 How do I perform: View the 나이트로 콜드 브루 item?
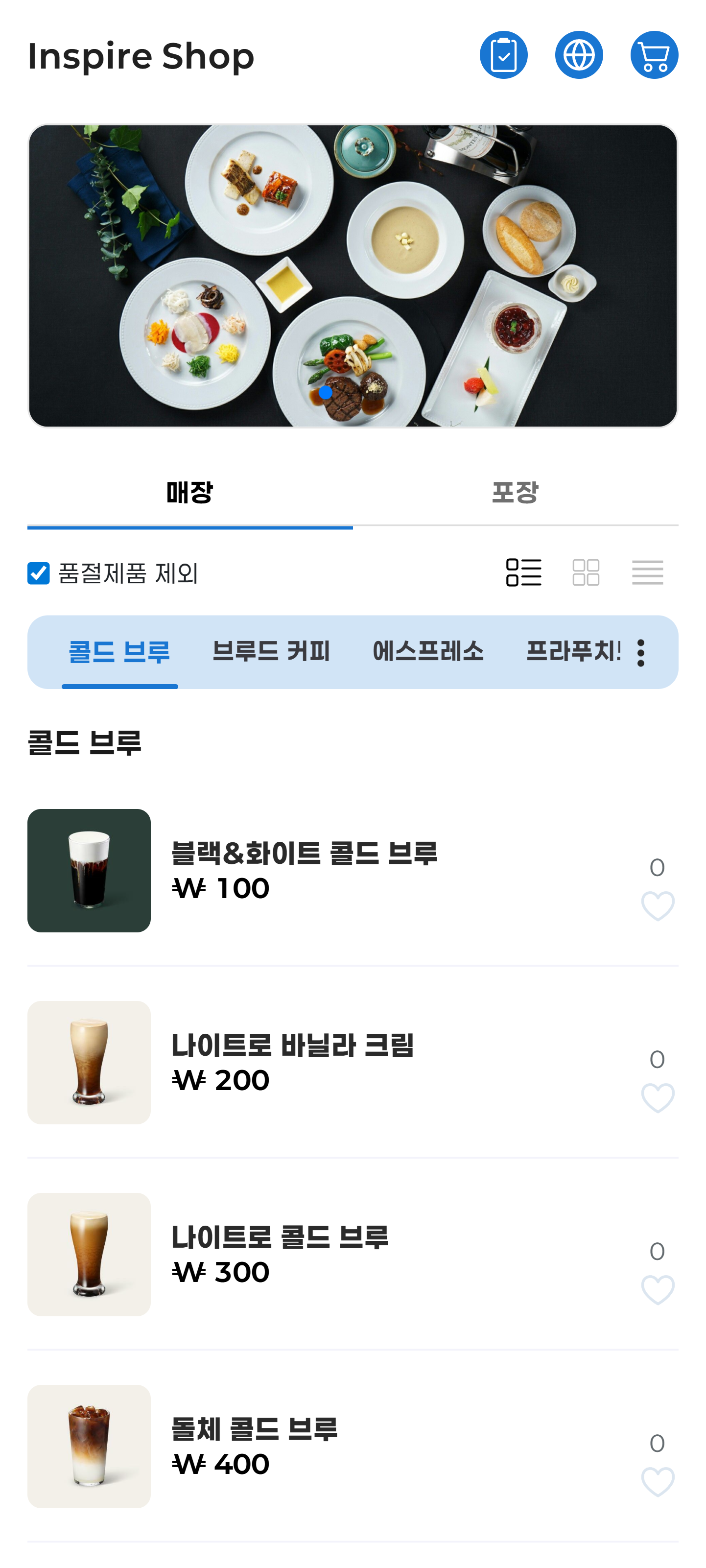click(280, 1254)
